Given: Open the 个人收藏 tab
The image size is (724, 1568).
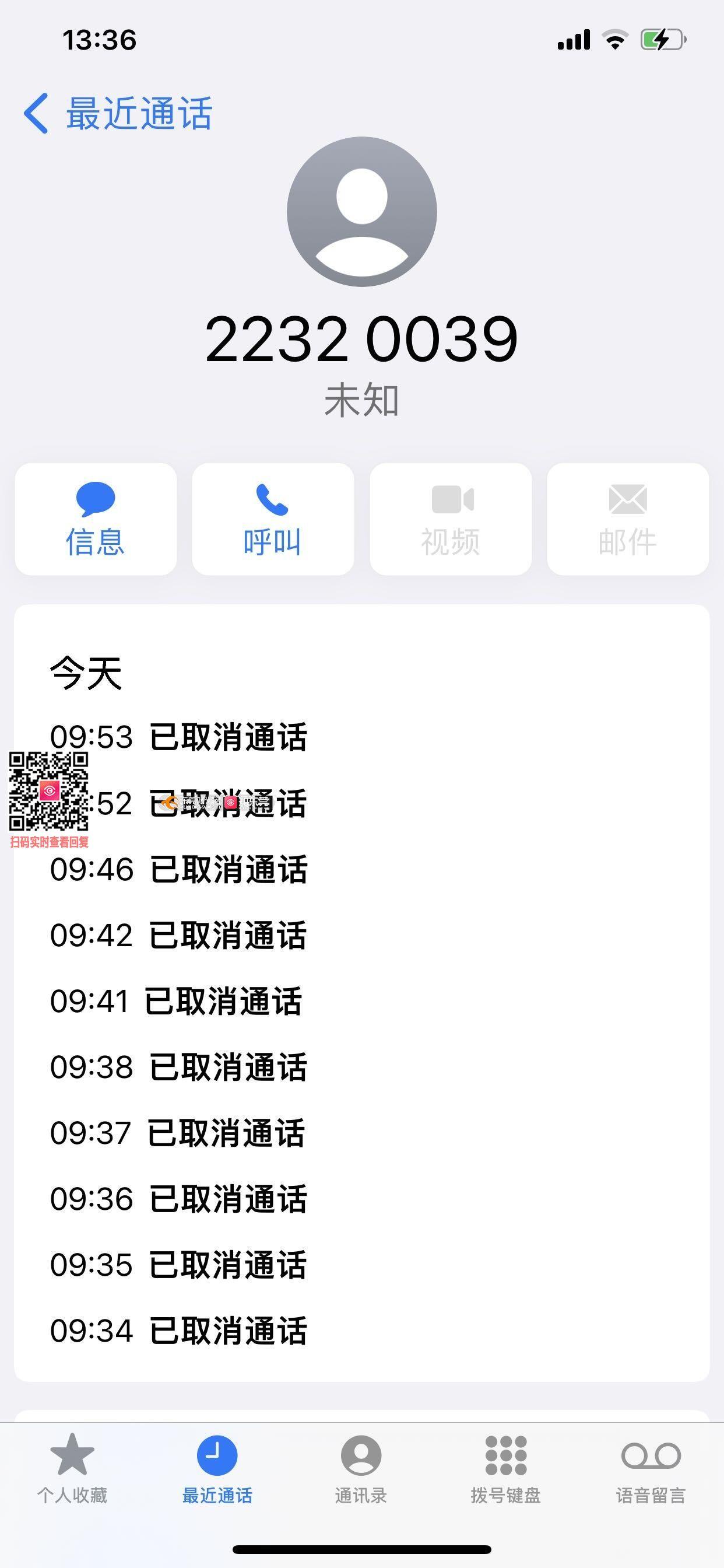Looking at the screenshot, I should pyautogui.click(x=72, y=1468).
